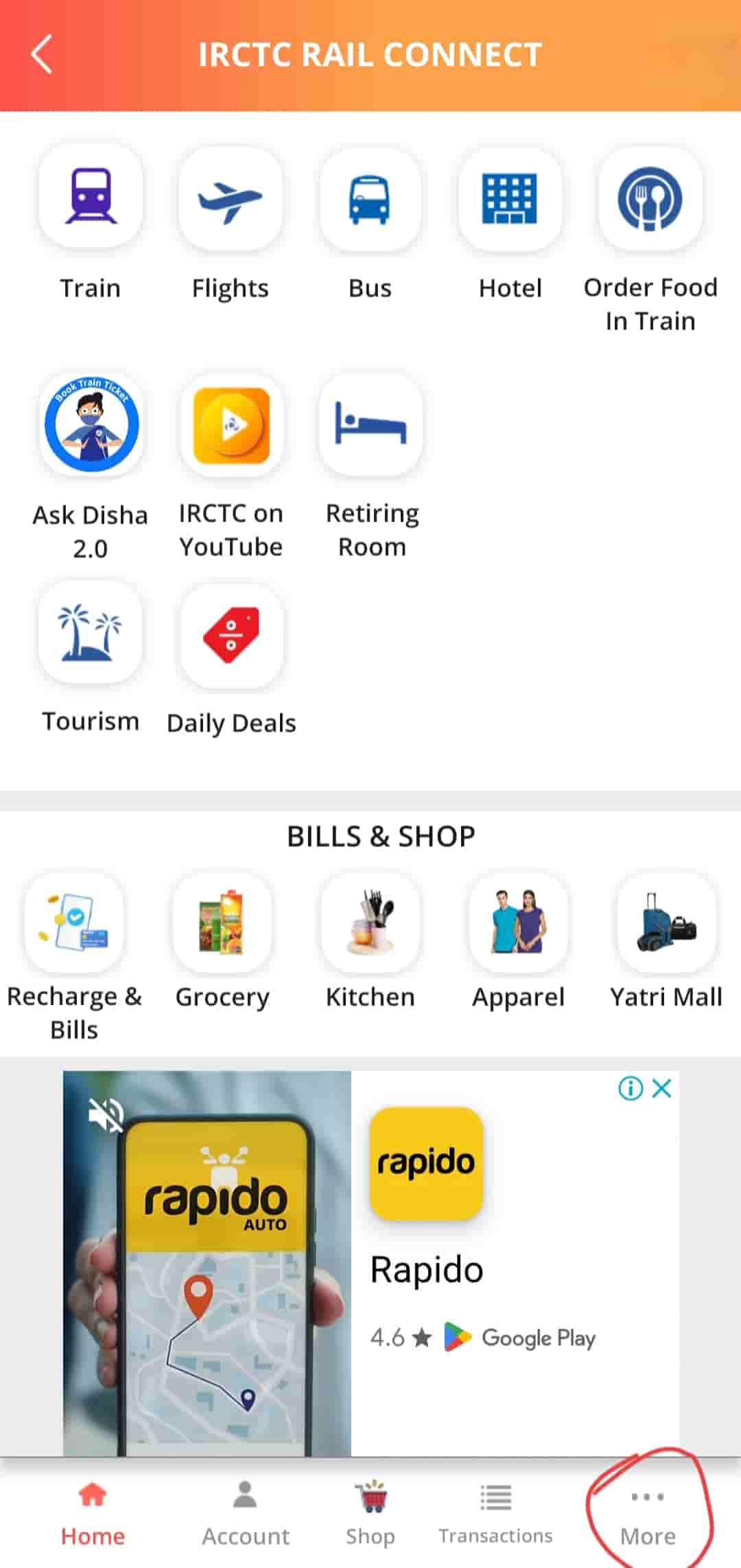Browse the Kitchen category
This screenshot has width=741, height=1568.
point(370,923)
